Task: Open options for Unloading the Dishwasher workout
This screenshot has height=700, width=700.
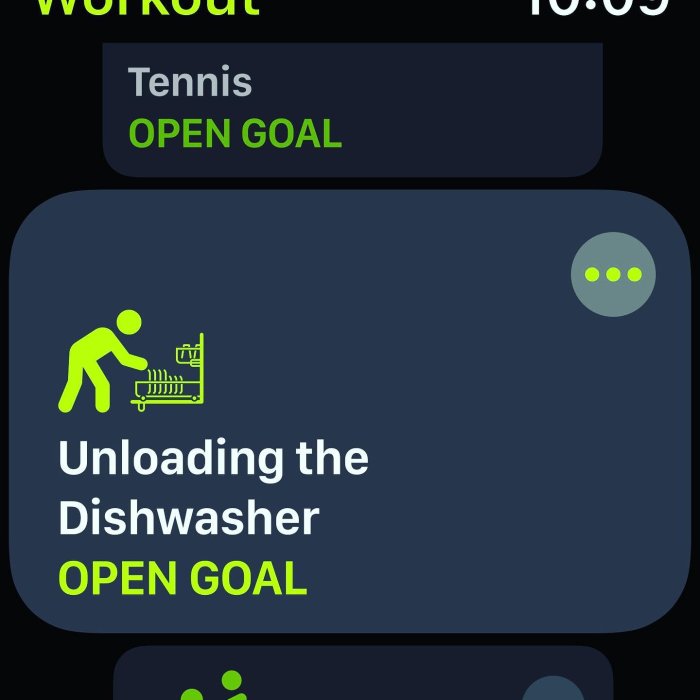Action: pos(613,275)
